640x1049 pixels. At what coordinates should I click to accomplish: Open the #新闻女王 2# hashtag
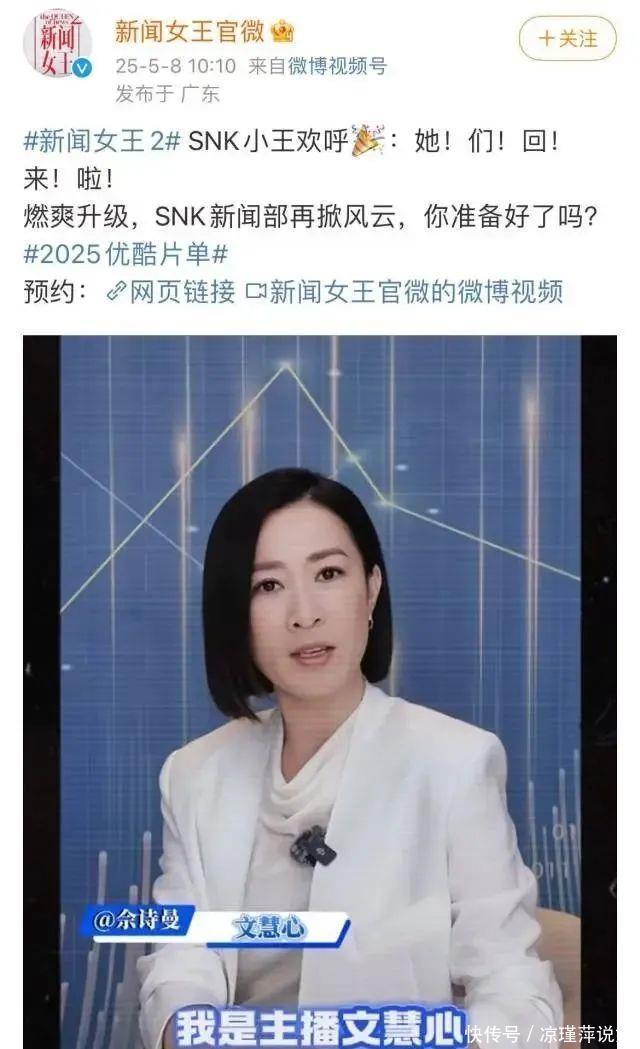(101, 141)
